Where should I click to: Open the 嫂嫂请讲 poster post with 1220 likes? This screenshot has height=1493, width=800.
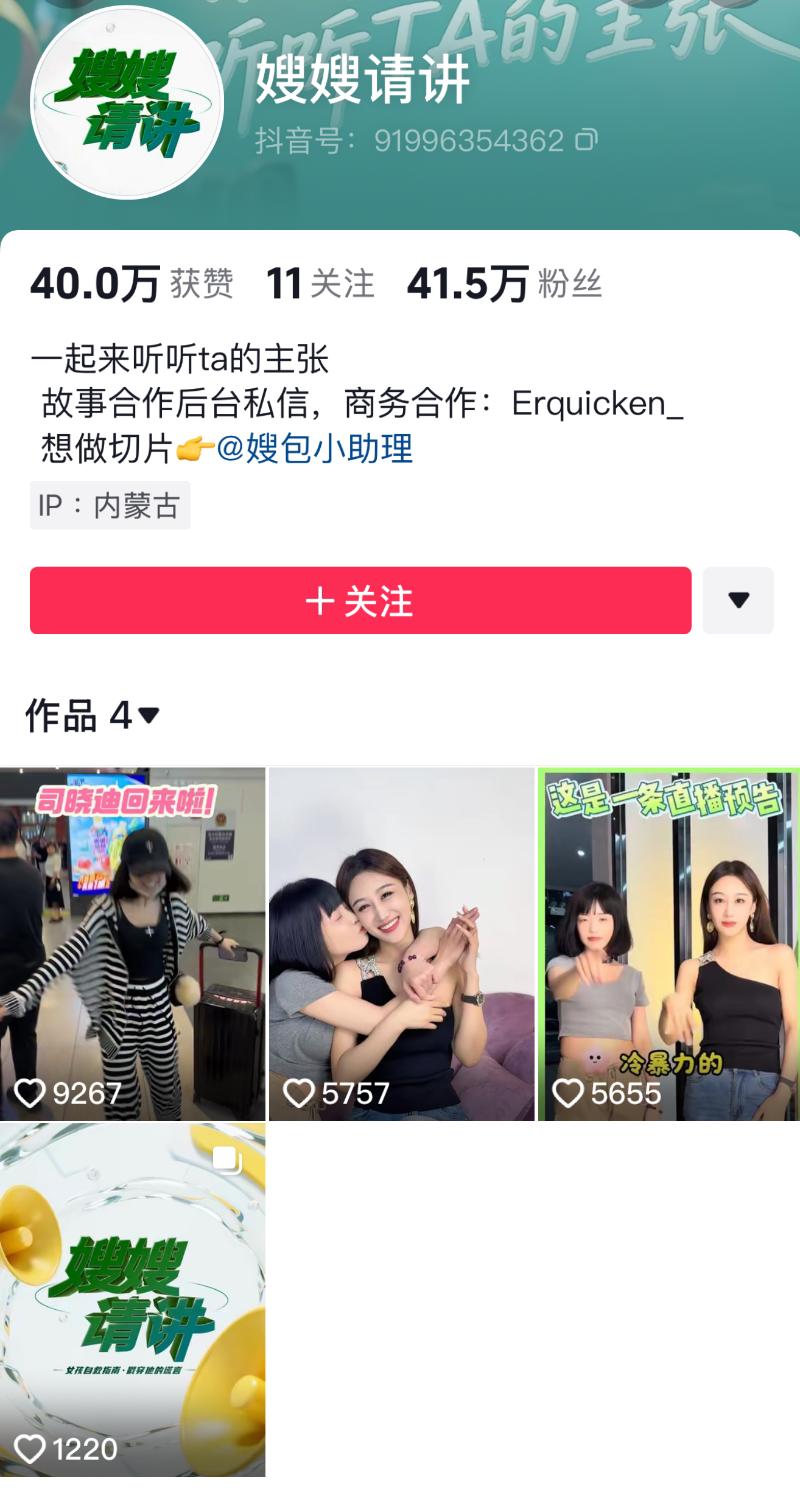(132, 1299)
